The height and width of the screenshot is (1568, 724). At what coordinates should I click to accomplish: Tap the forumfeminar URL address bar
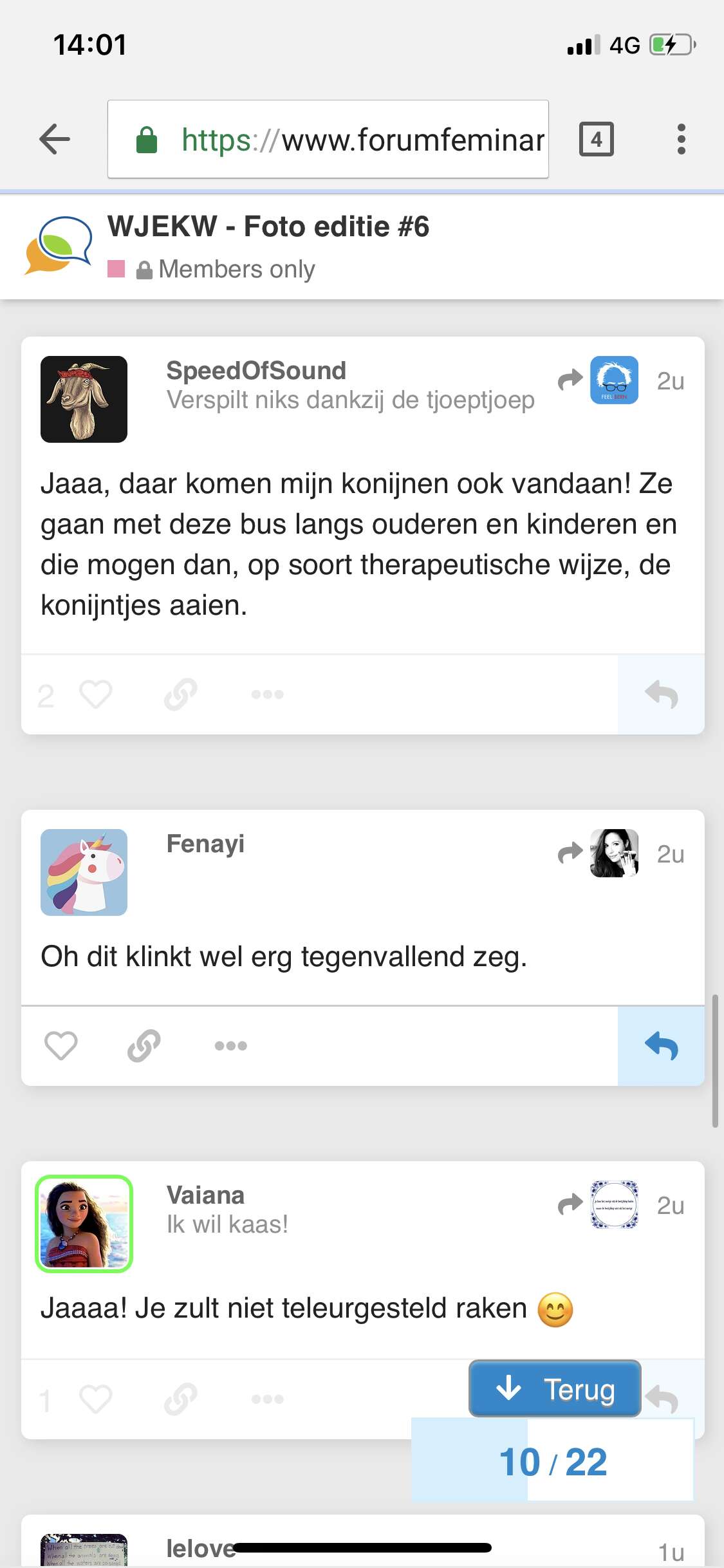click(328, 139)
